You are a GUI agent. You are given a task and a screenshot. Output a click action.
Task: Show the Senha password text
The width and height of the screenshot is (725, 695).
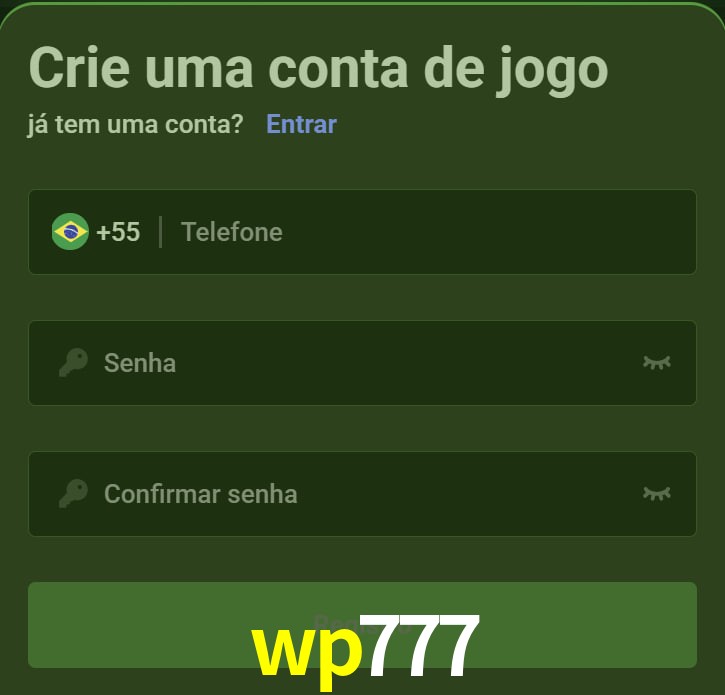pos(656,362)
